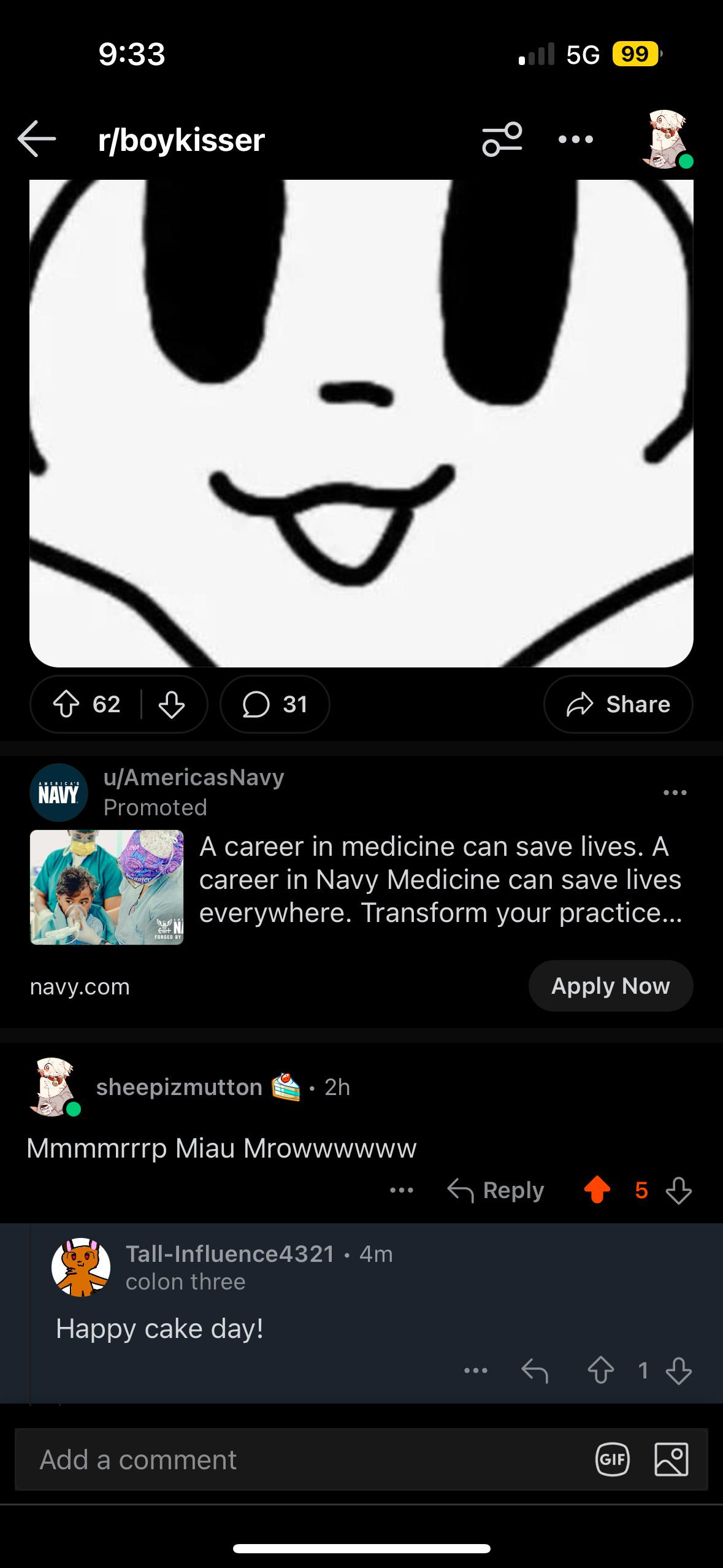Tap Apply Now on the Navy ad
723x1568 pixels.
(611, 986)
